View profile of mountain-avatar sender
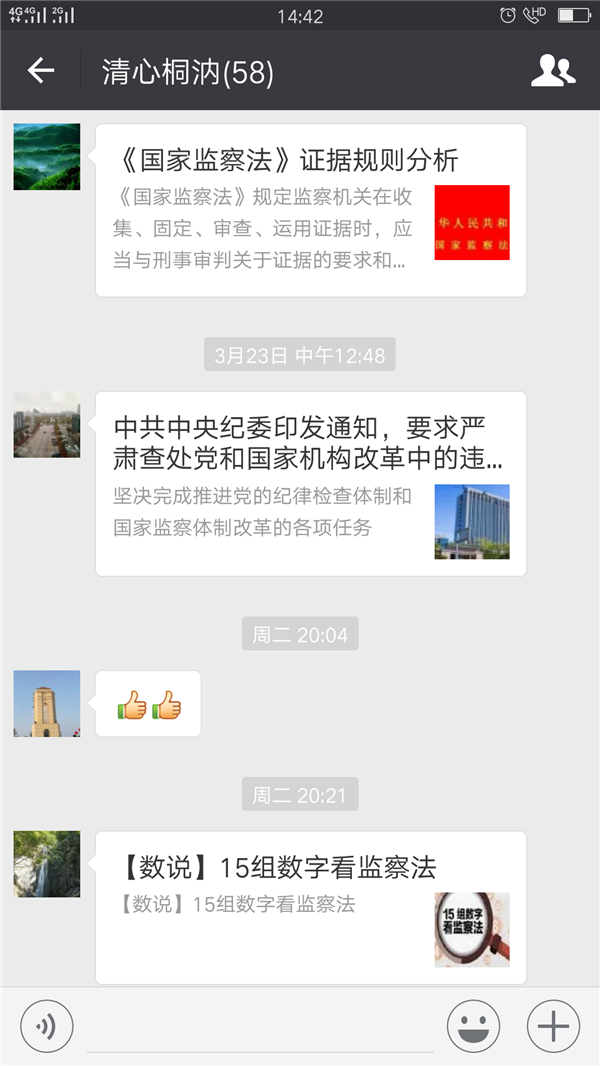 click(47, 157)
